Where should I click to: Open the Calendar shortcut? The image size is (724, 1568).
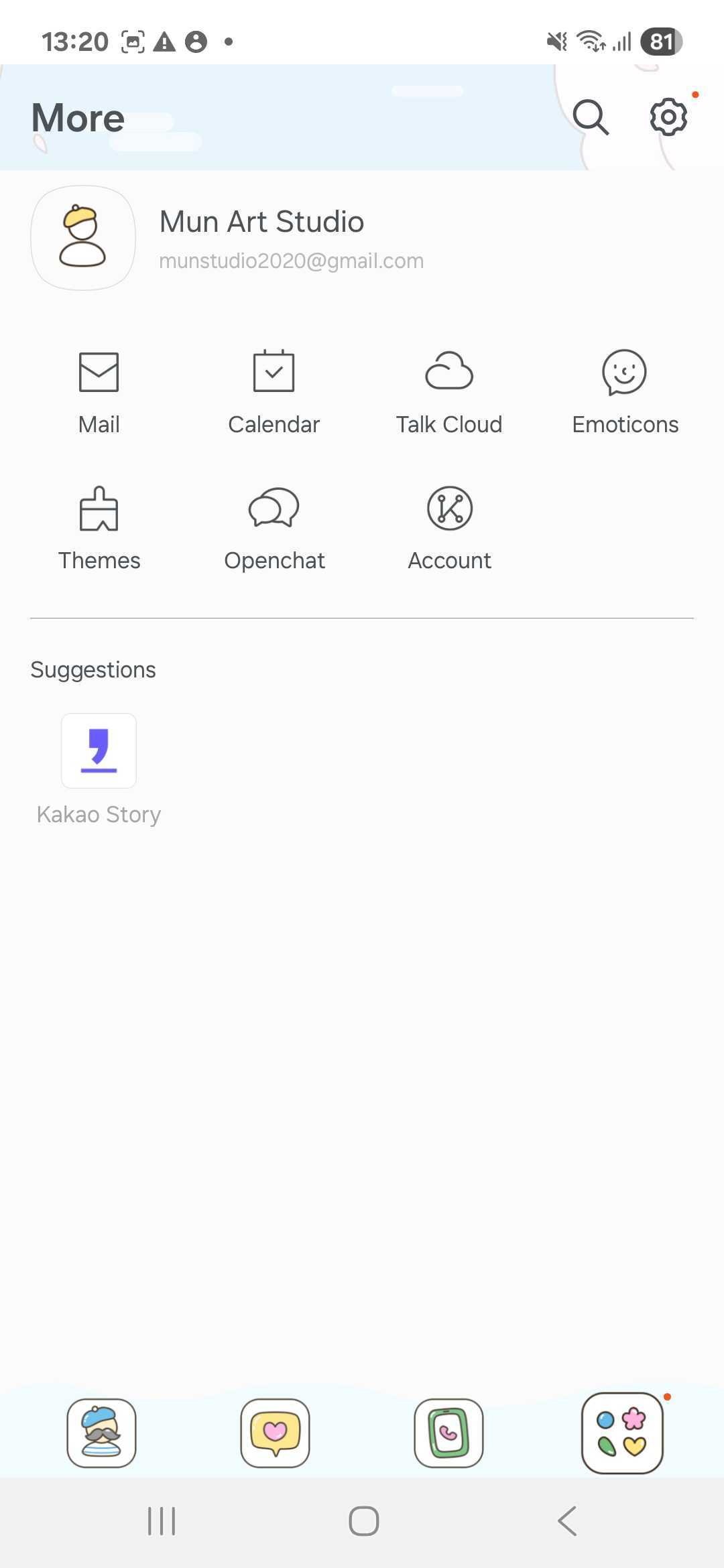(274, 391)
